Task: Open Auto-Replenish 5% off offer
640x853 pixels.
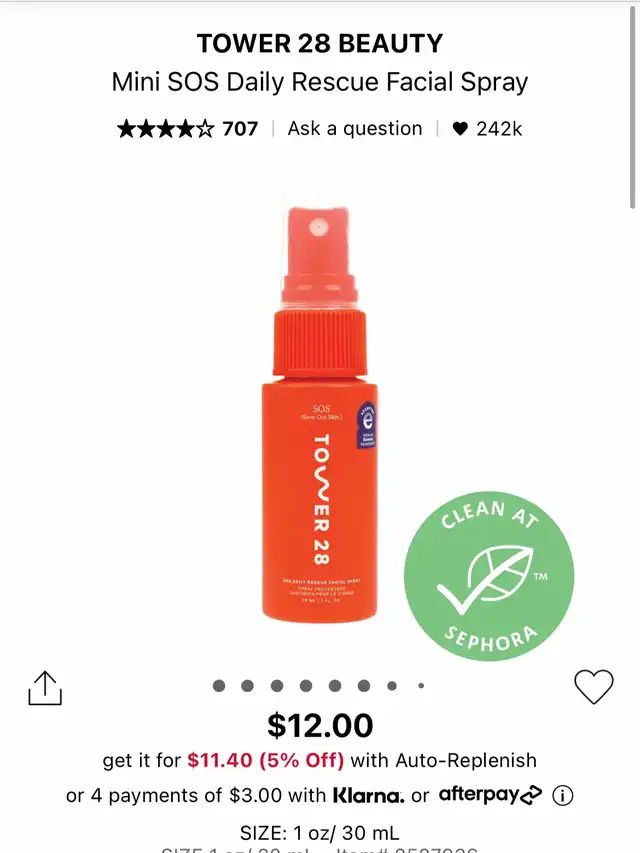Action: [x=319, y=760]
